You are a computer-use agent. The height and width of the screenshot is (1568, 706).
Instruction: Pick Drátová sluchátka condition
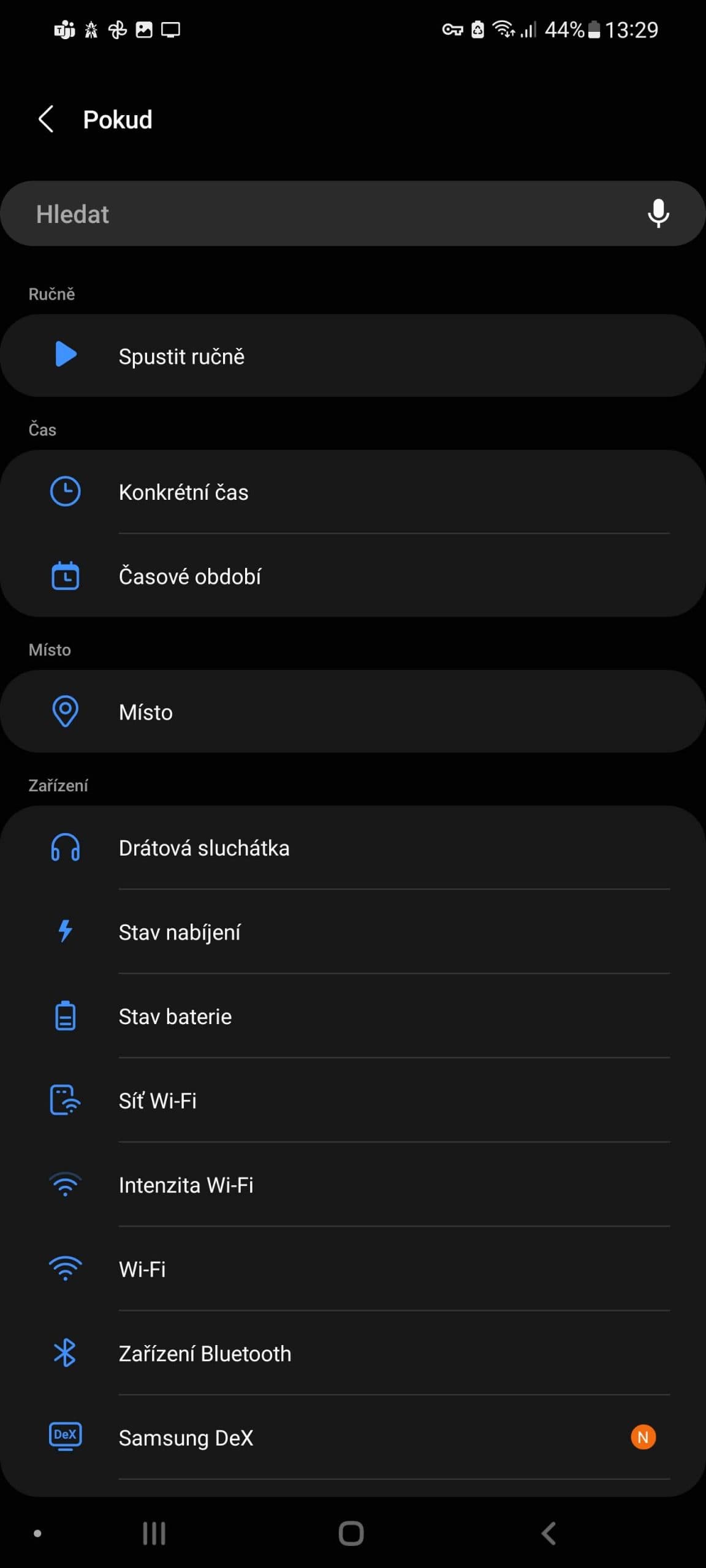click(x=352, y=848)
